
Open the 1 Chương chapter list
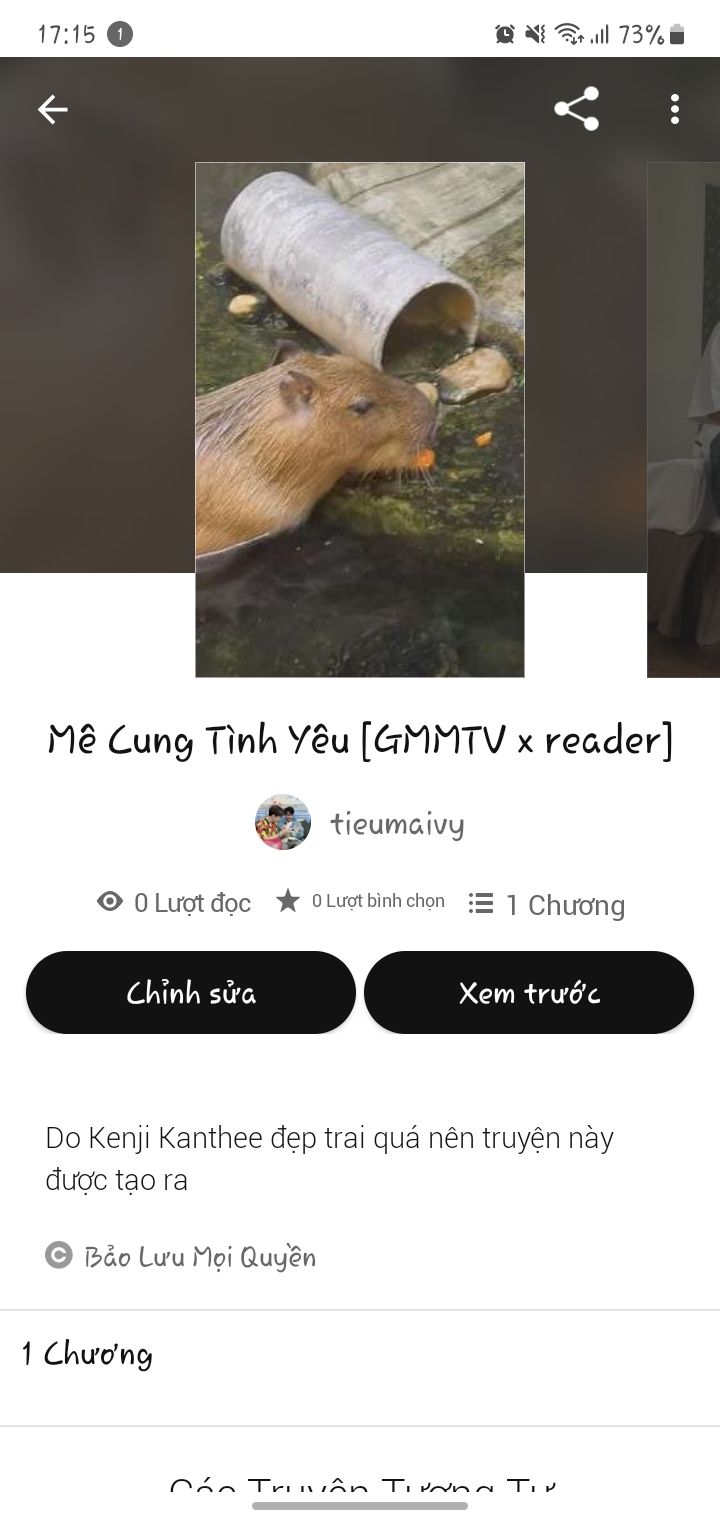tap(88, 1355)
